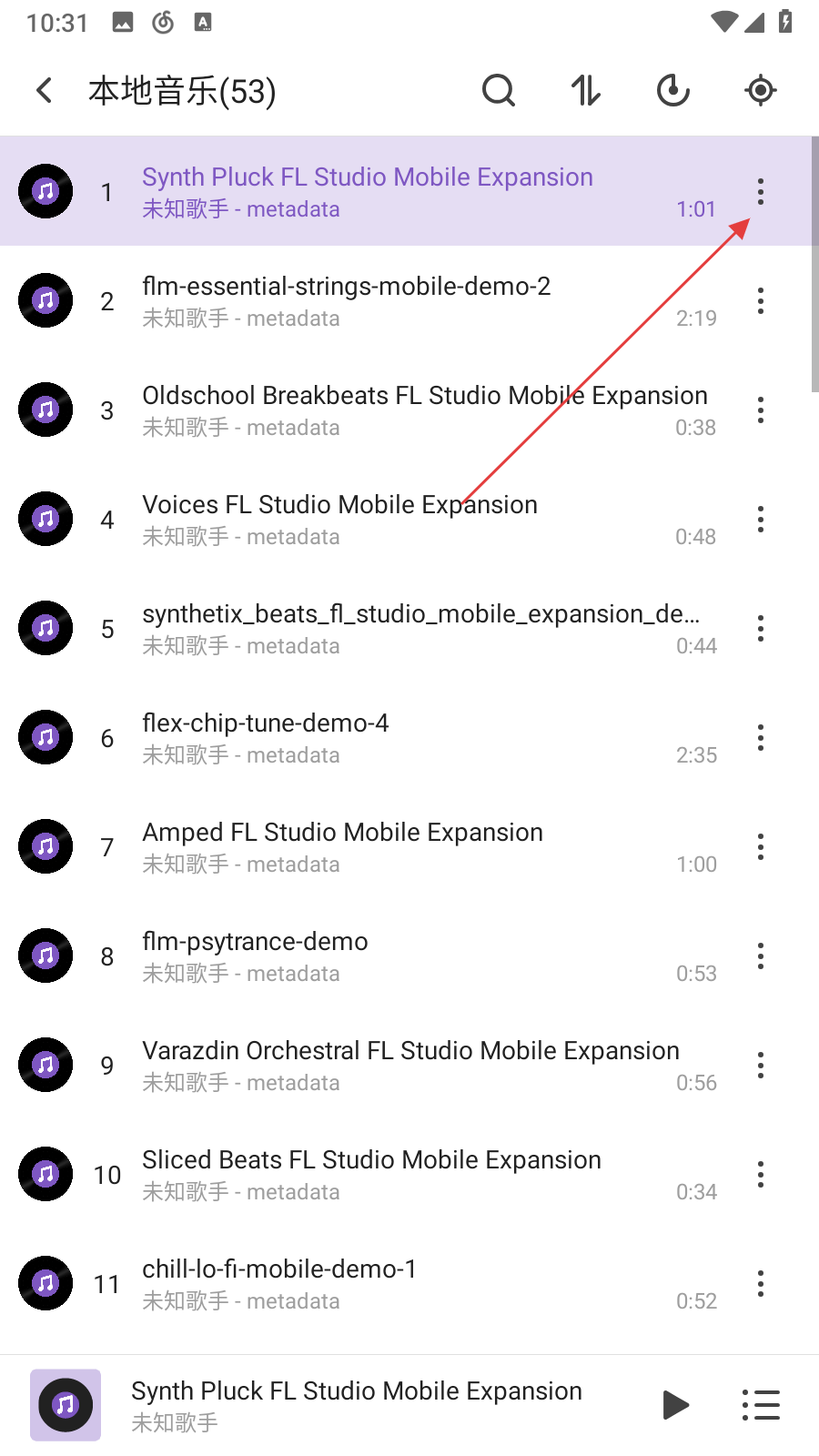Screen dimensions: 819x1456
Task: Locate the currently playing song
Action: [x=760, y=91]
